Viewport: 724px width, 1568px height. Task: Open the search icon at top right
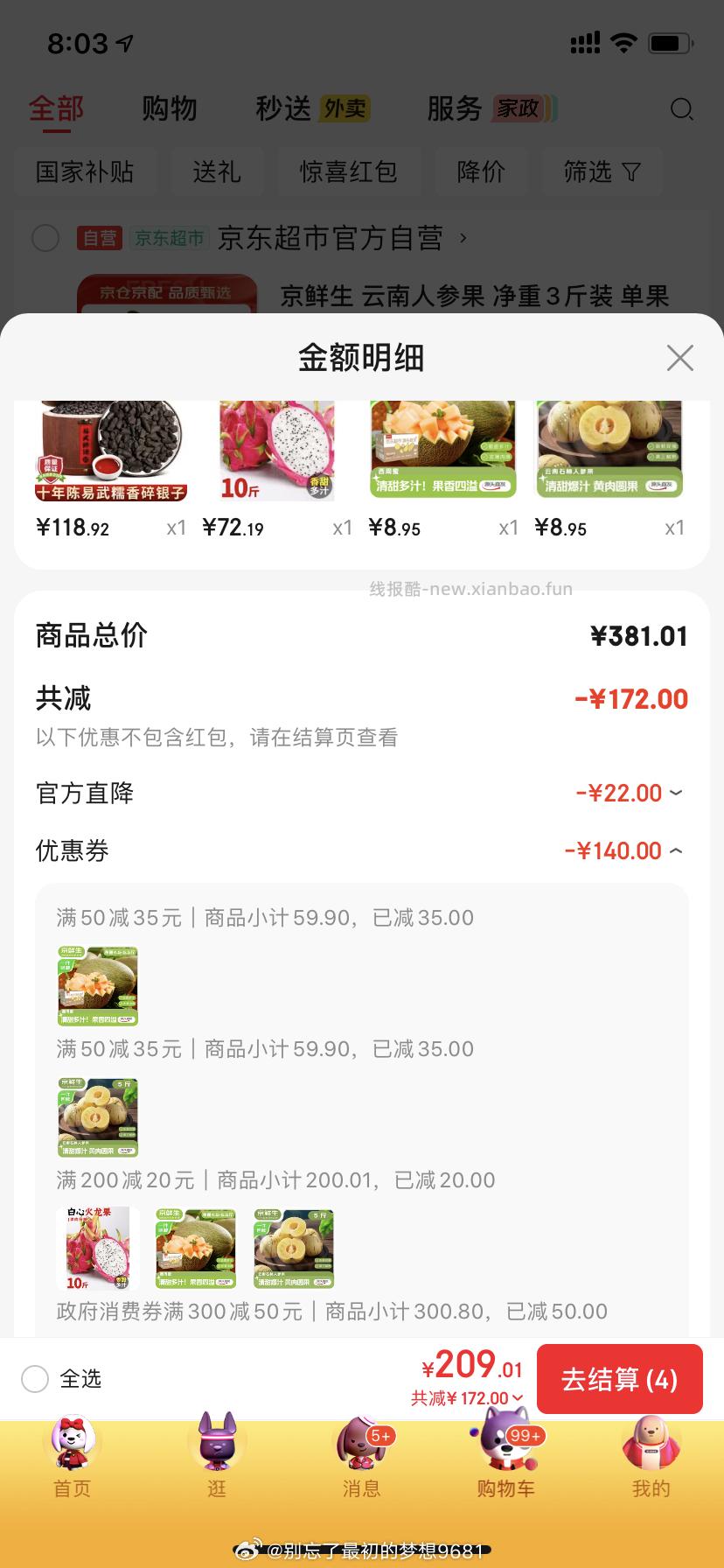(x=682, y=110)
